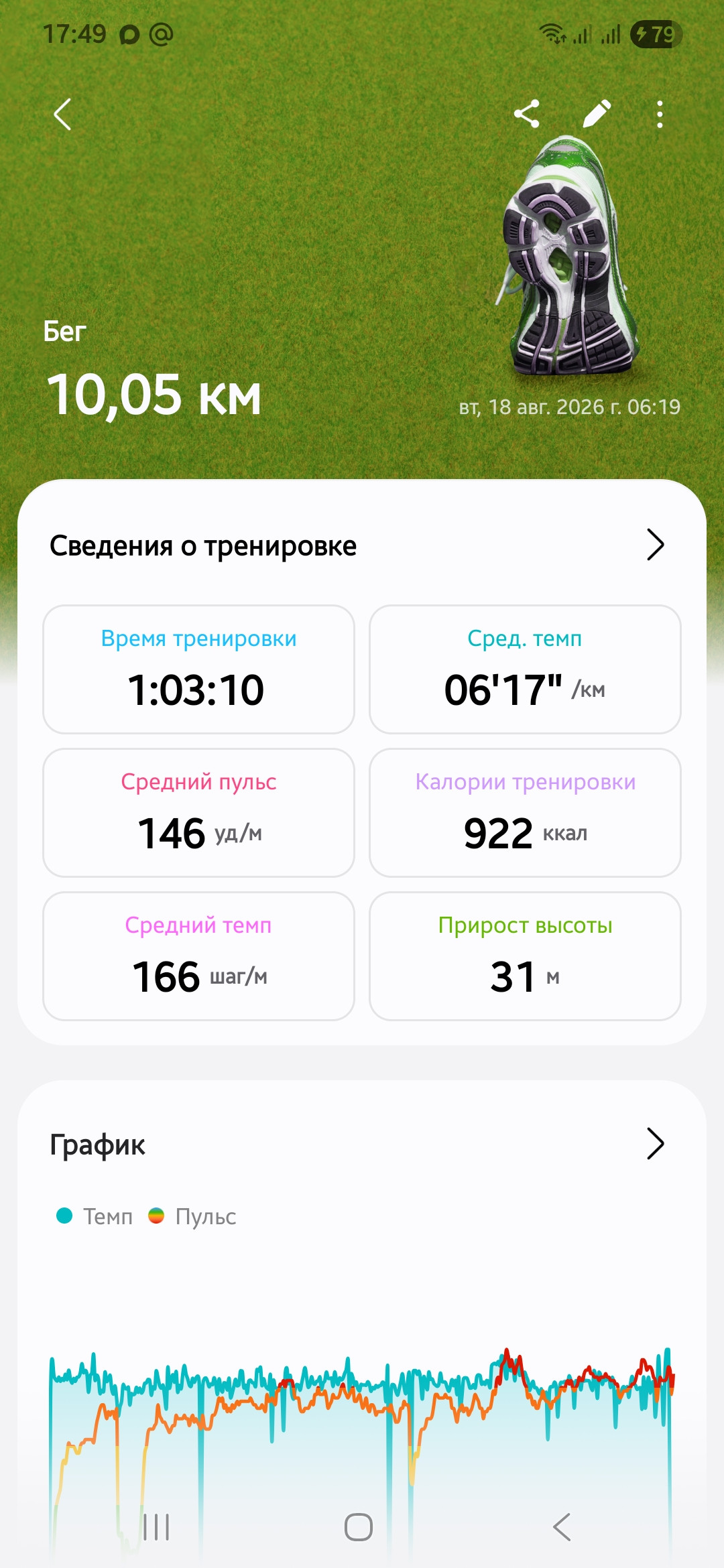Open the three-dot overflow menu
724x1568 pixels.
pos(660,114)
